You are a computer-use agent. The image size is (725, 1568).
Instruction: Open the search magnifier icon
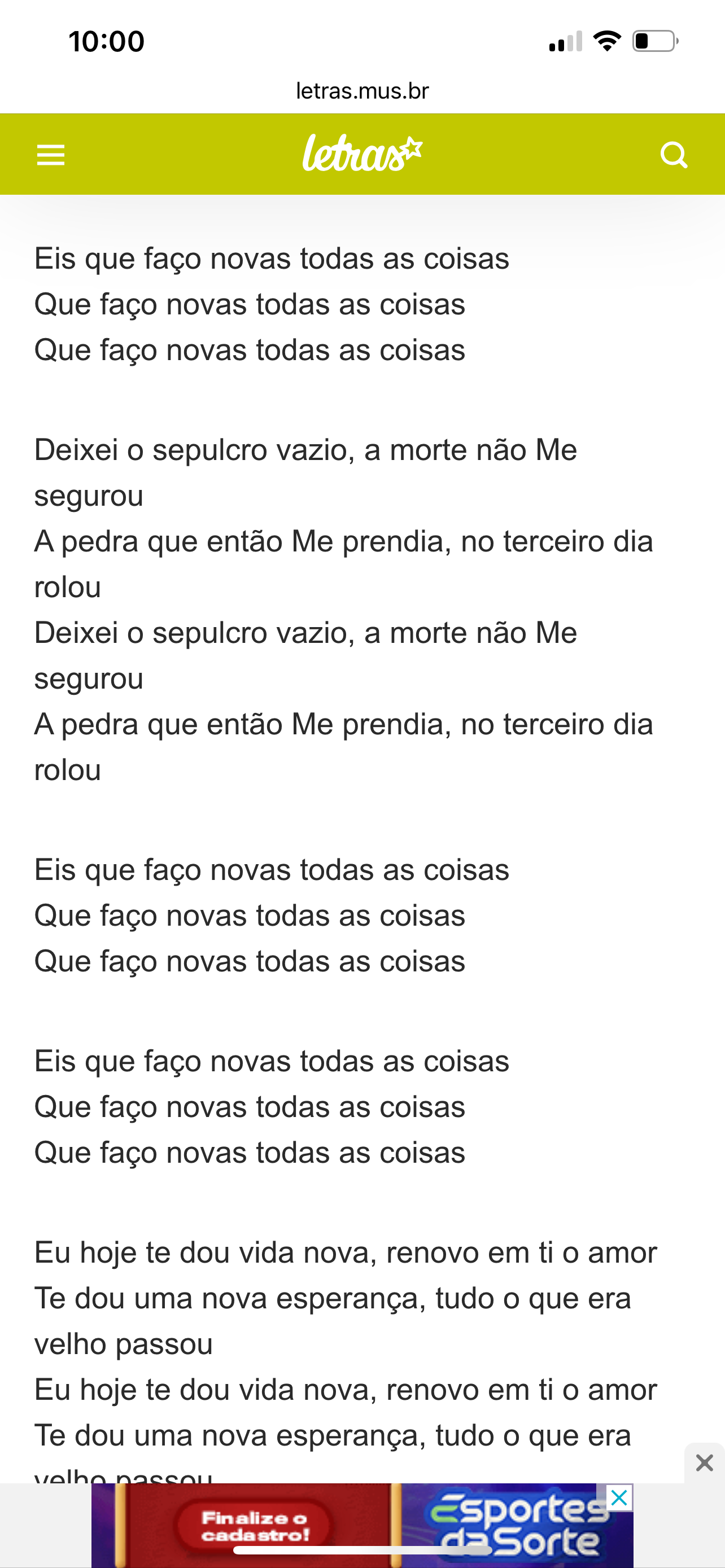click(x=674, y=155)
